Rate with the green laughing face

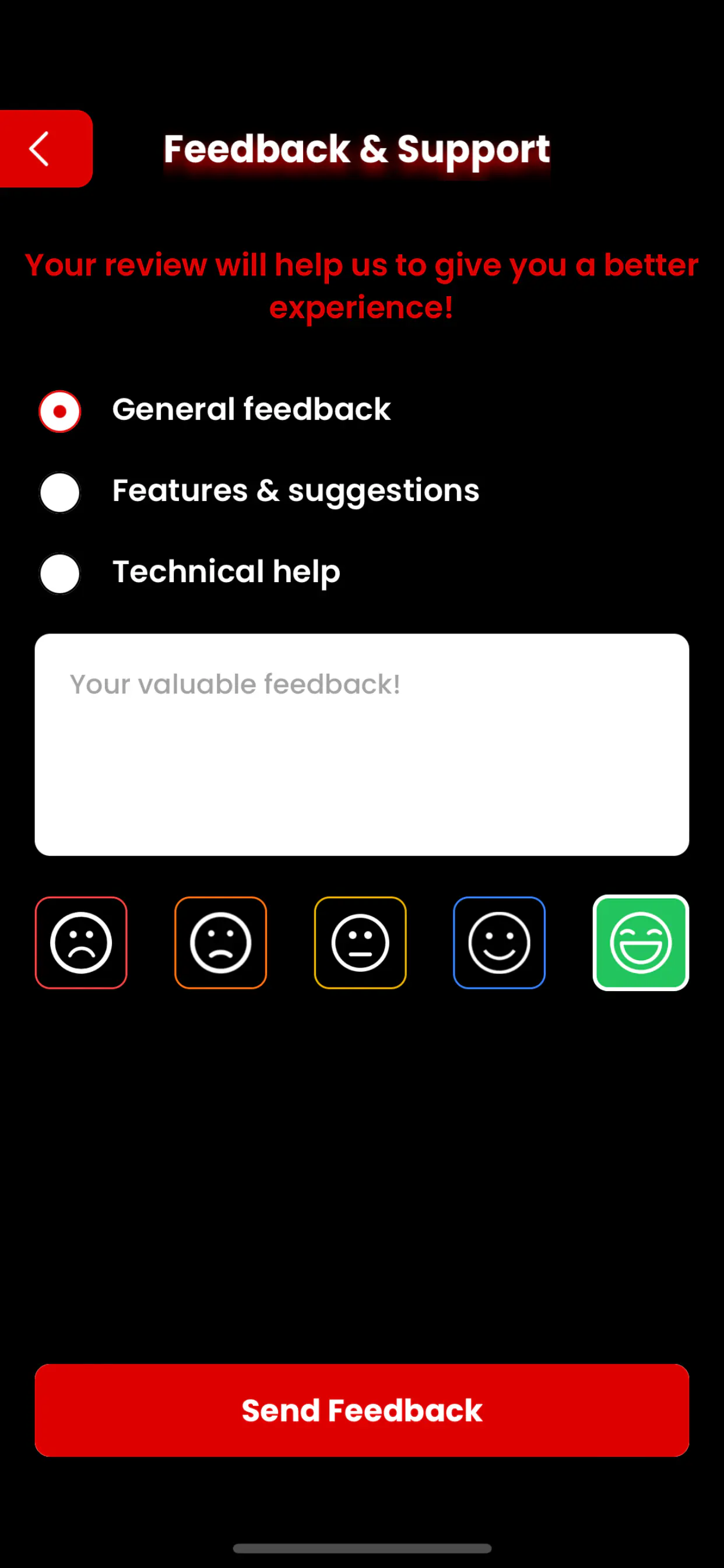(640, 942)
